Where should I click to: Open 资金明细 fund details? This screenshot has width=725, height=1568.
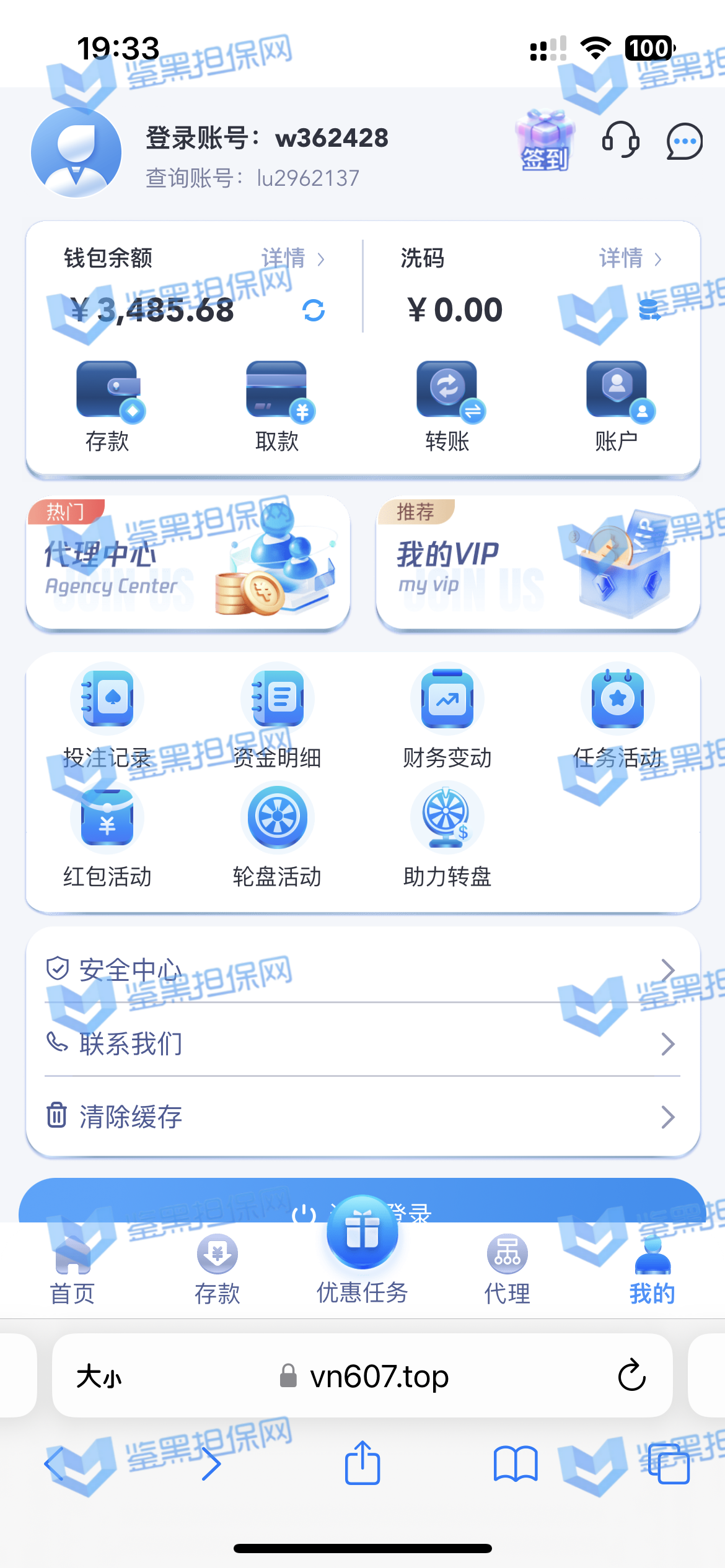[277, 716]
